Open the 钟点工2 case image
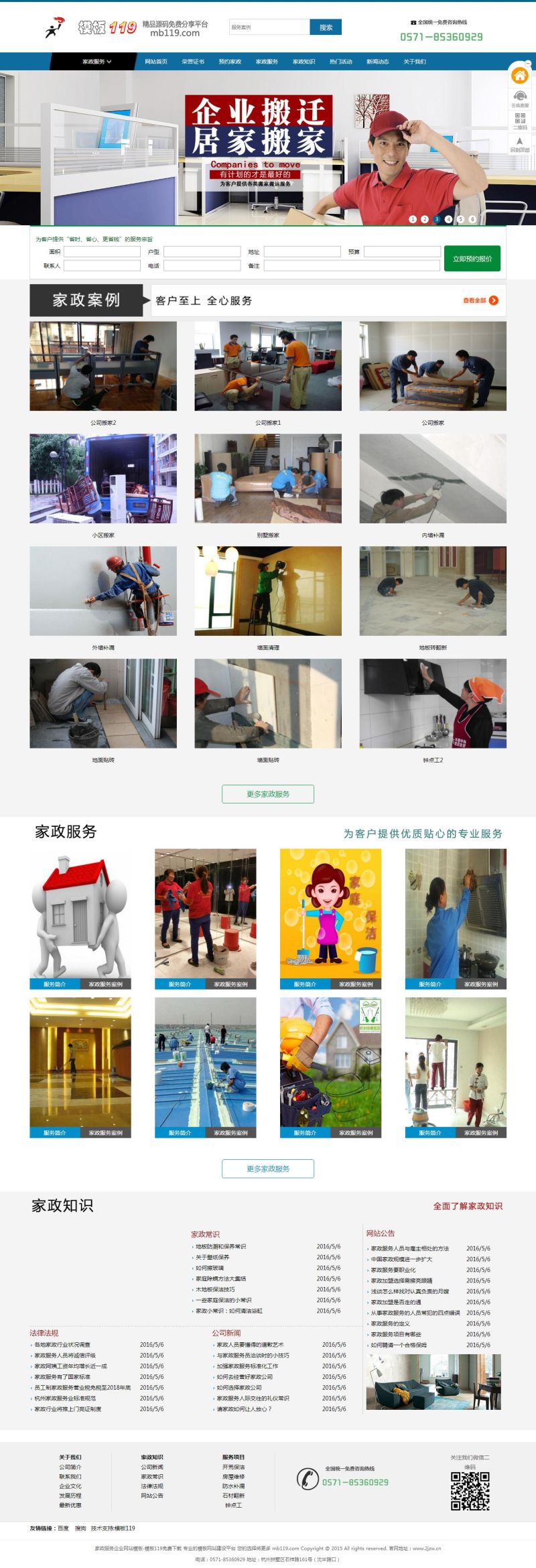The height and width of the screenshot is (1568, 536). [433, 703]
